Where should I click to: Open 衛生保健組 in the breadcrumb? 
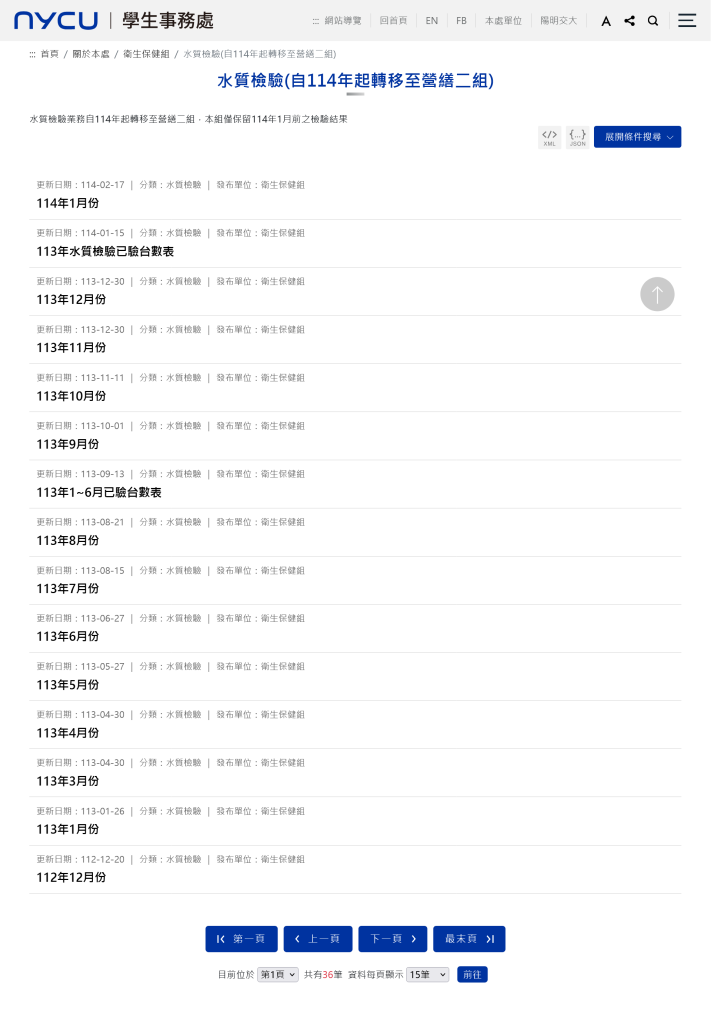pos(146,54)
